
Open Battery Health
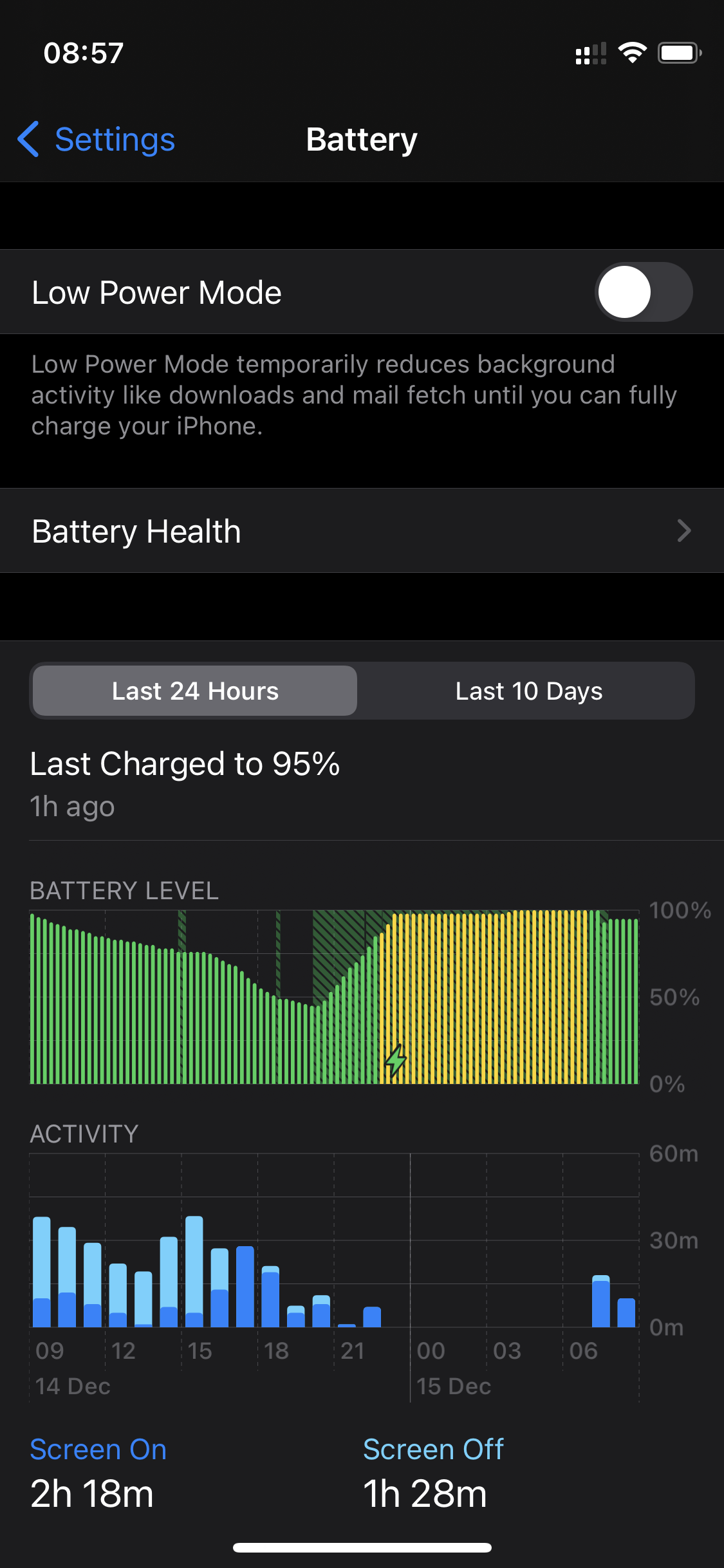click(362, 531)
